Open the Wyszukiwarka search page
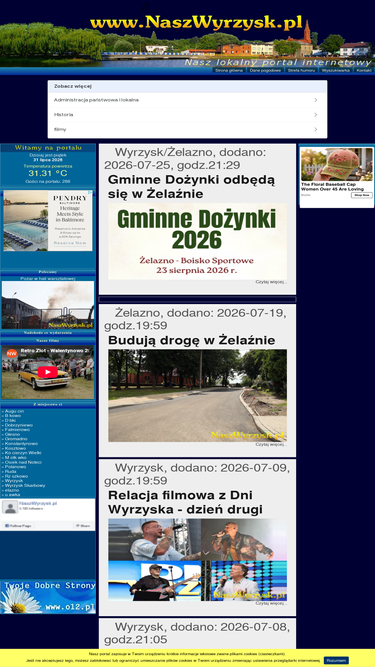This screenshot has height=667, width=375. point(336,70)
